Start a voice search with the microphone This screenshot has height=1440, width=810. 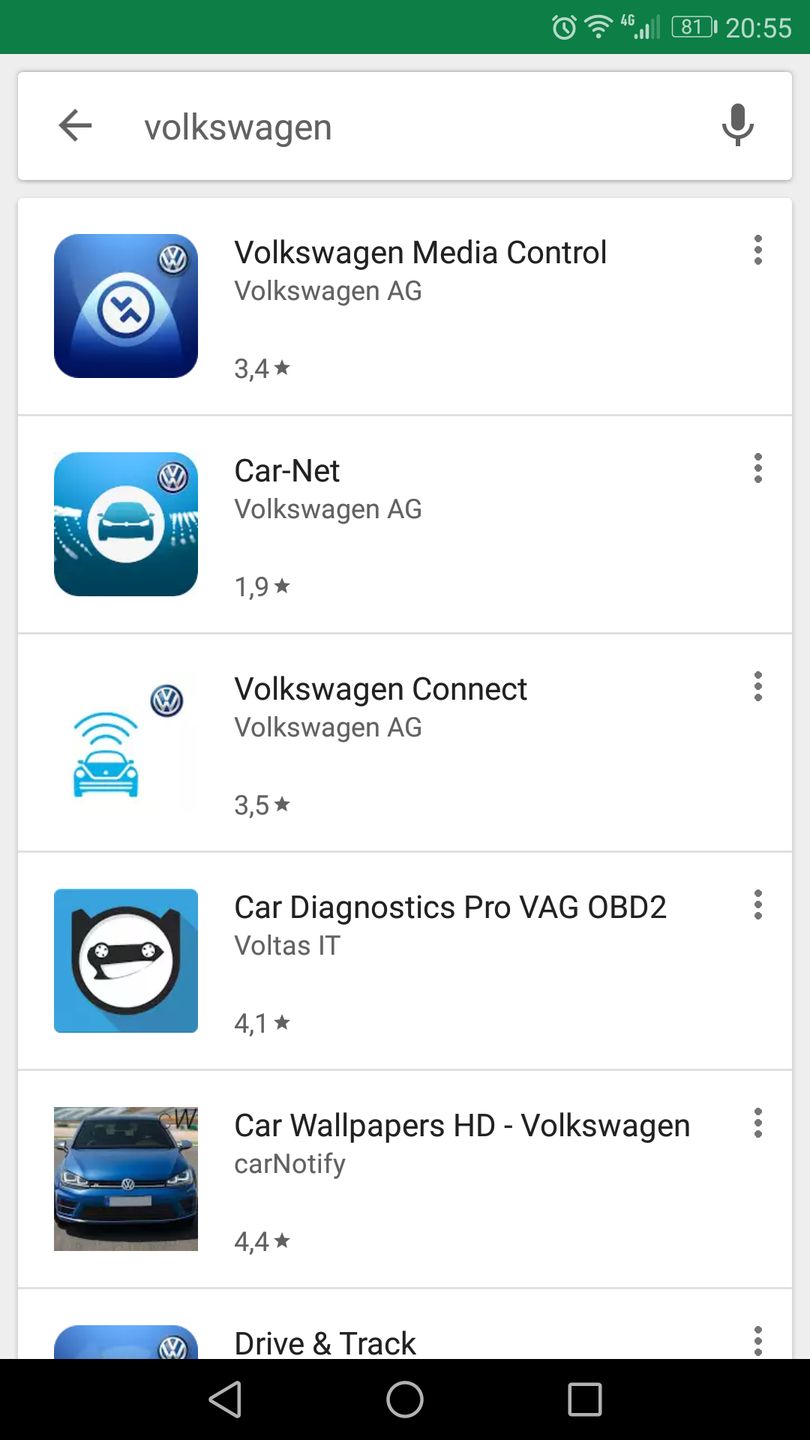[738, 126]
